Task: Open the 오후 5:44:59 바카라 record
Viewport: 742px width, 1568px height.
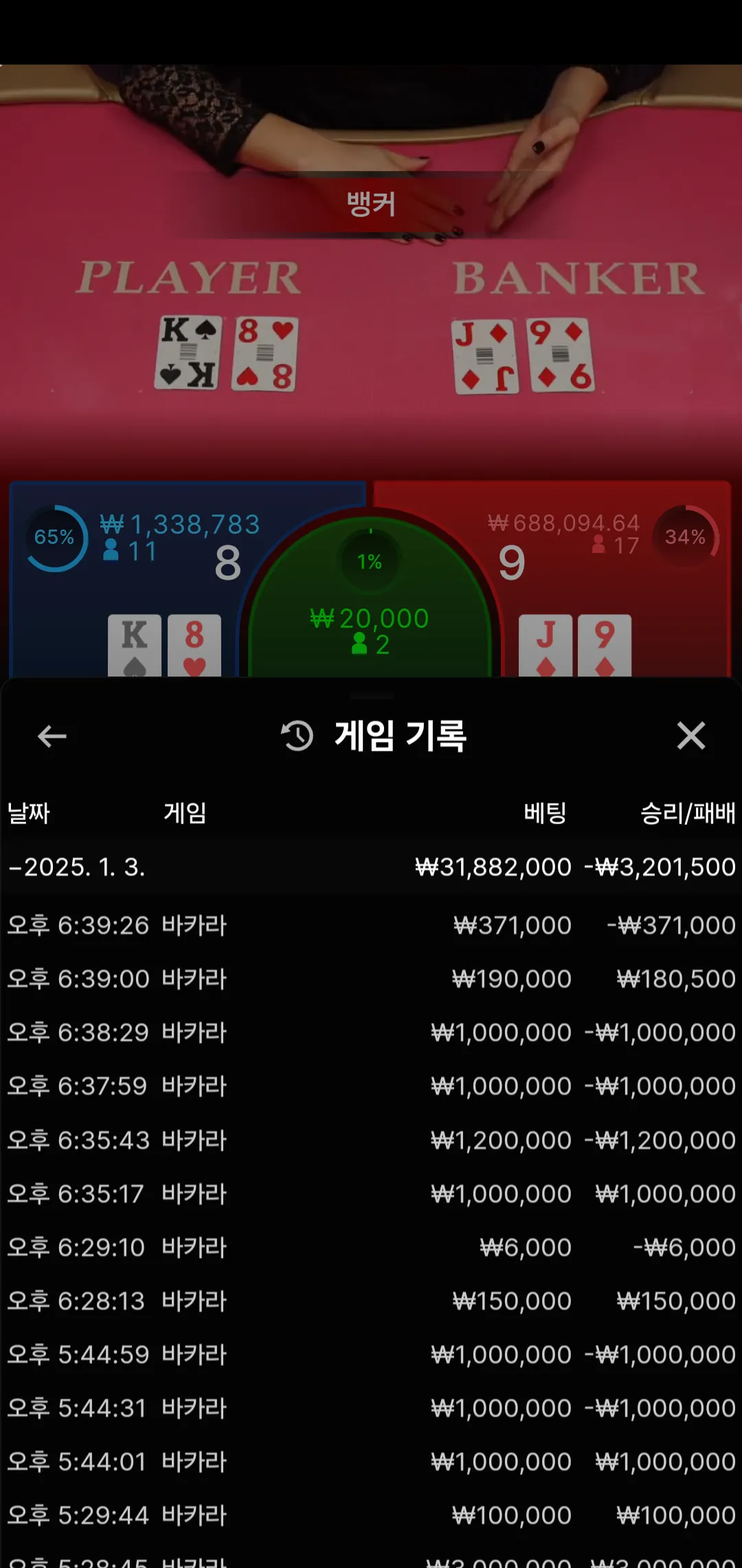Action: pyautogui.click(x=371, y=1354)
